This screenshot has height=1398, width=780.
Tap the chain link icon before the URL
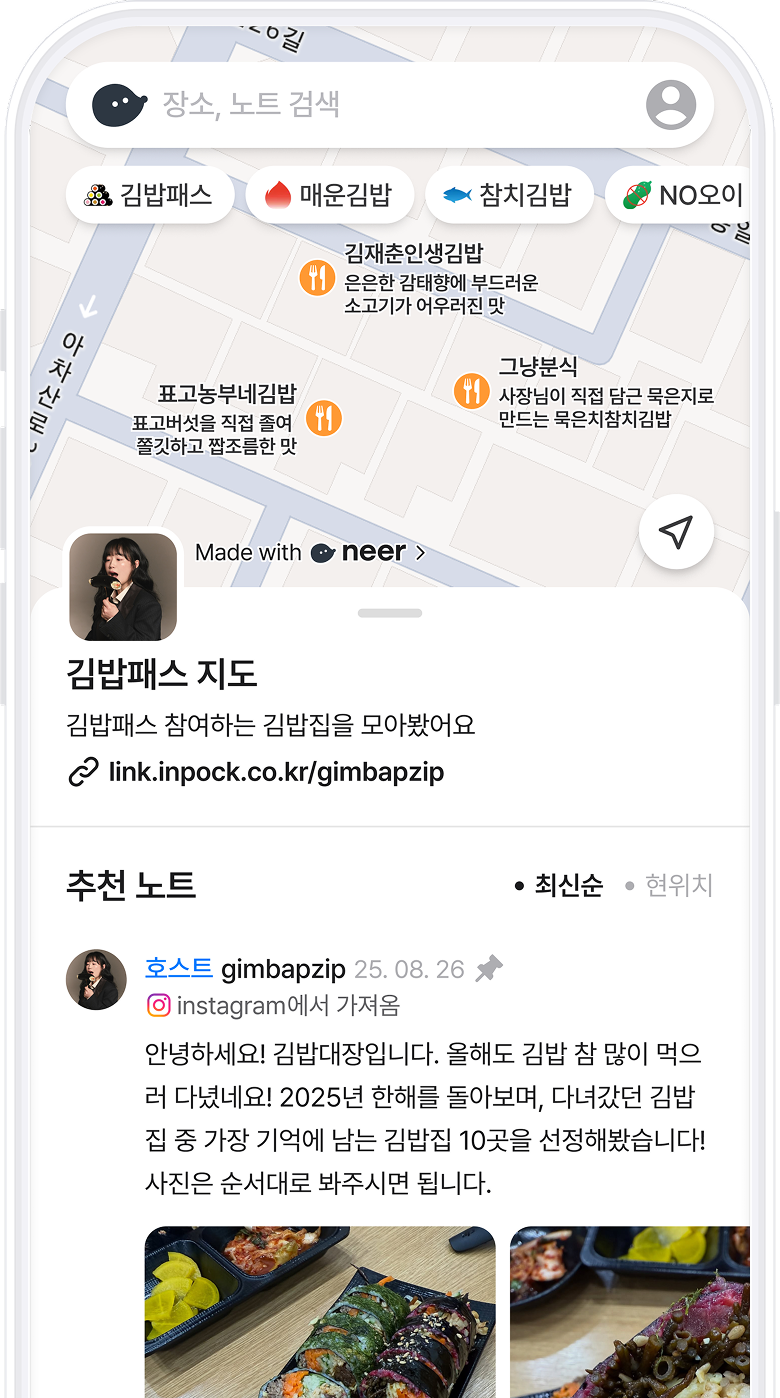83,772
